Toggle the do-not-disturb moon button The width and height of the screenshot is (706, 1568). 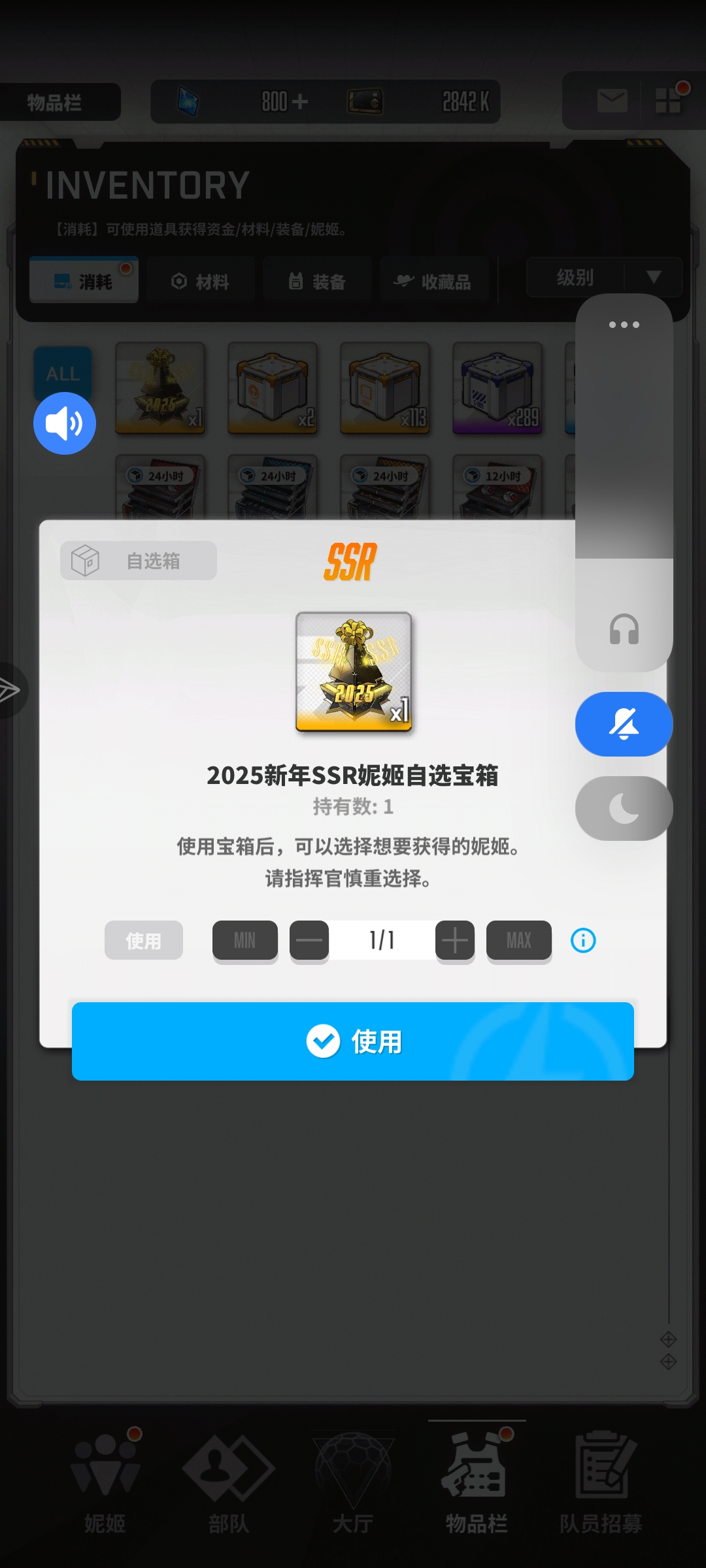pyautogui.click(x=624, y=808)
